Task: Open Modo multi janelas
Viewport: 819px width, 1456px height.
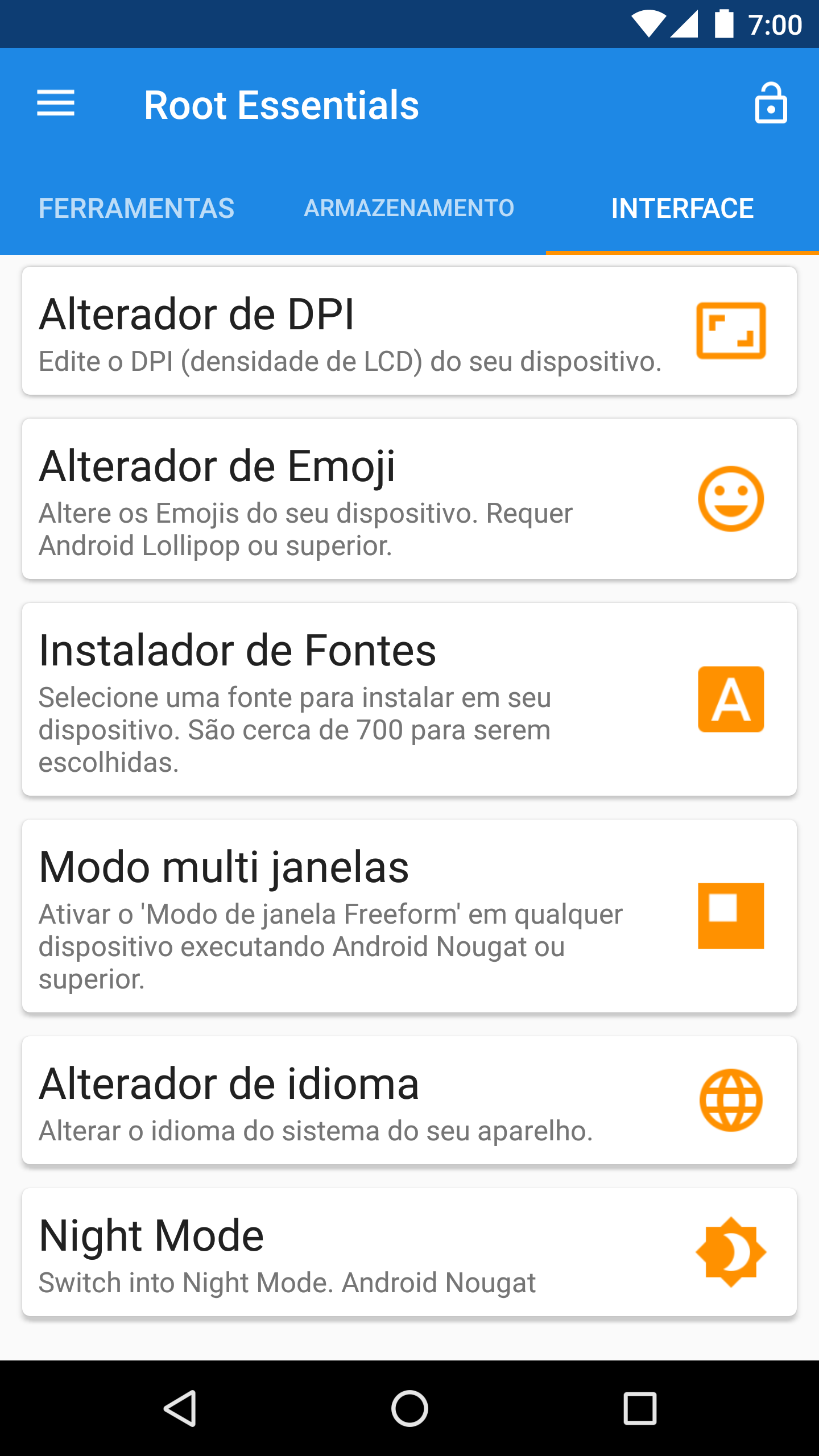Action: tap(409, 916)
